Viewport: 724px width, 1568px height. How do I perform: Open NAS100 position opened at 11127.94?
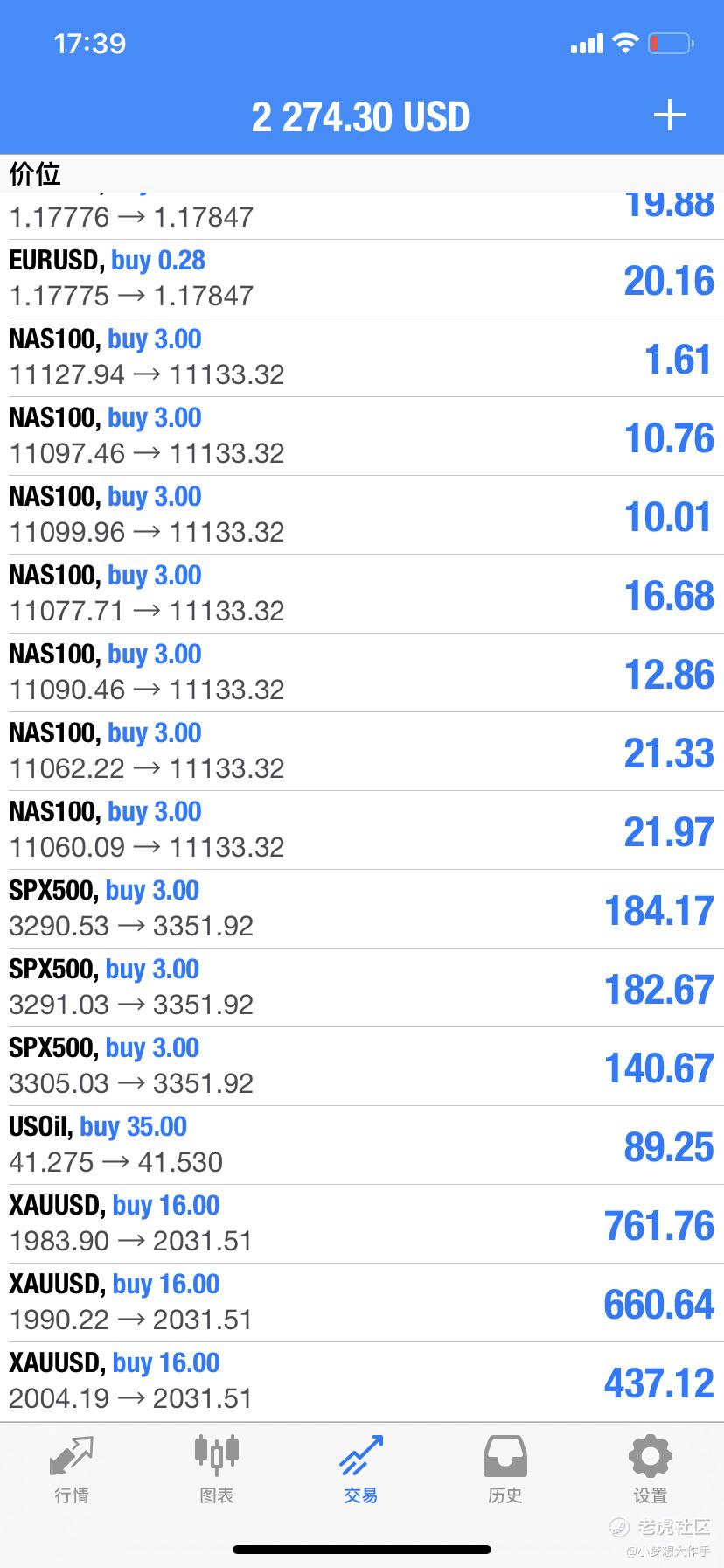362,358
